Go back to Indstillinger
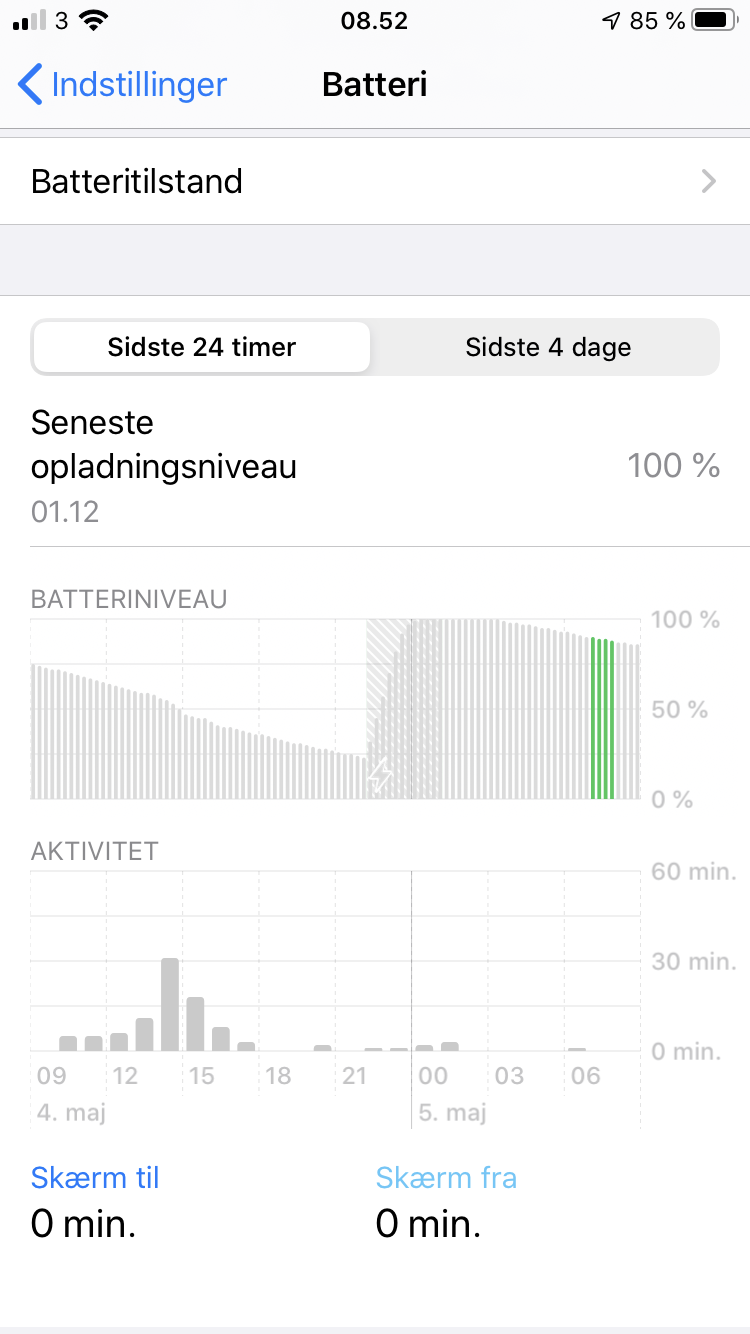Screen dimensions: 750x1334 (x=123, y=85)
